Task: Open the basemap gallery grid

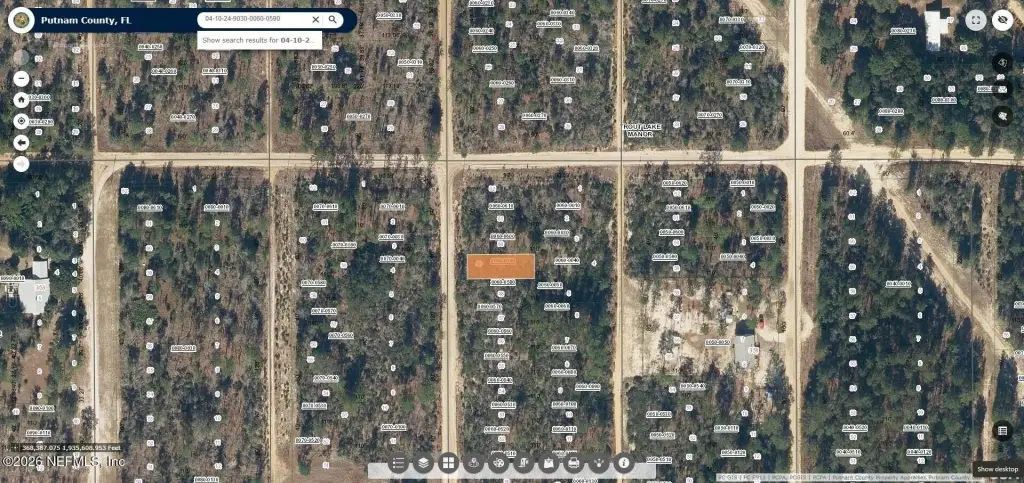Action: pyautogui.click(x=449, y=463)
